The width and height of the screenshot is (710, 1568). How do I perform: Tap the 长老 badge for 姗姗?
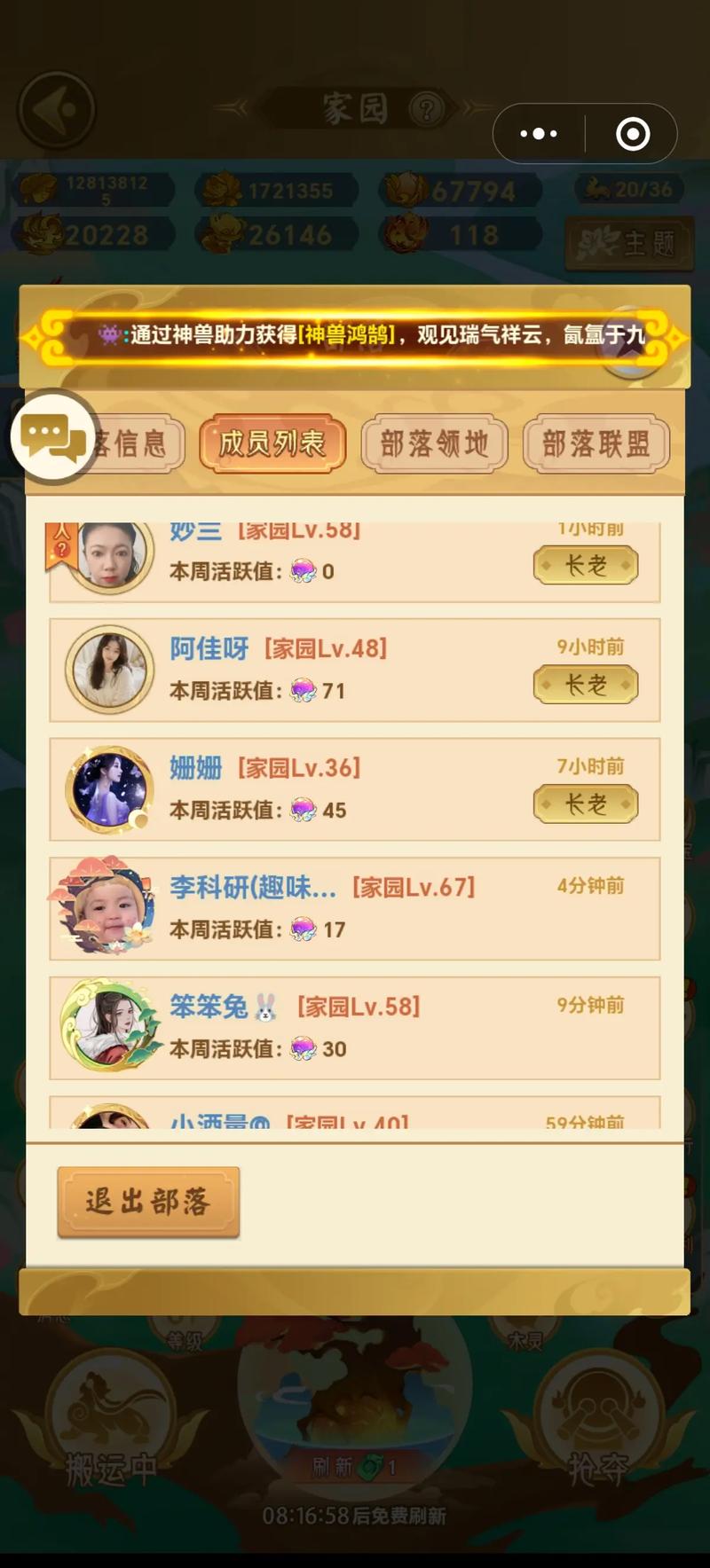[586, 804]
